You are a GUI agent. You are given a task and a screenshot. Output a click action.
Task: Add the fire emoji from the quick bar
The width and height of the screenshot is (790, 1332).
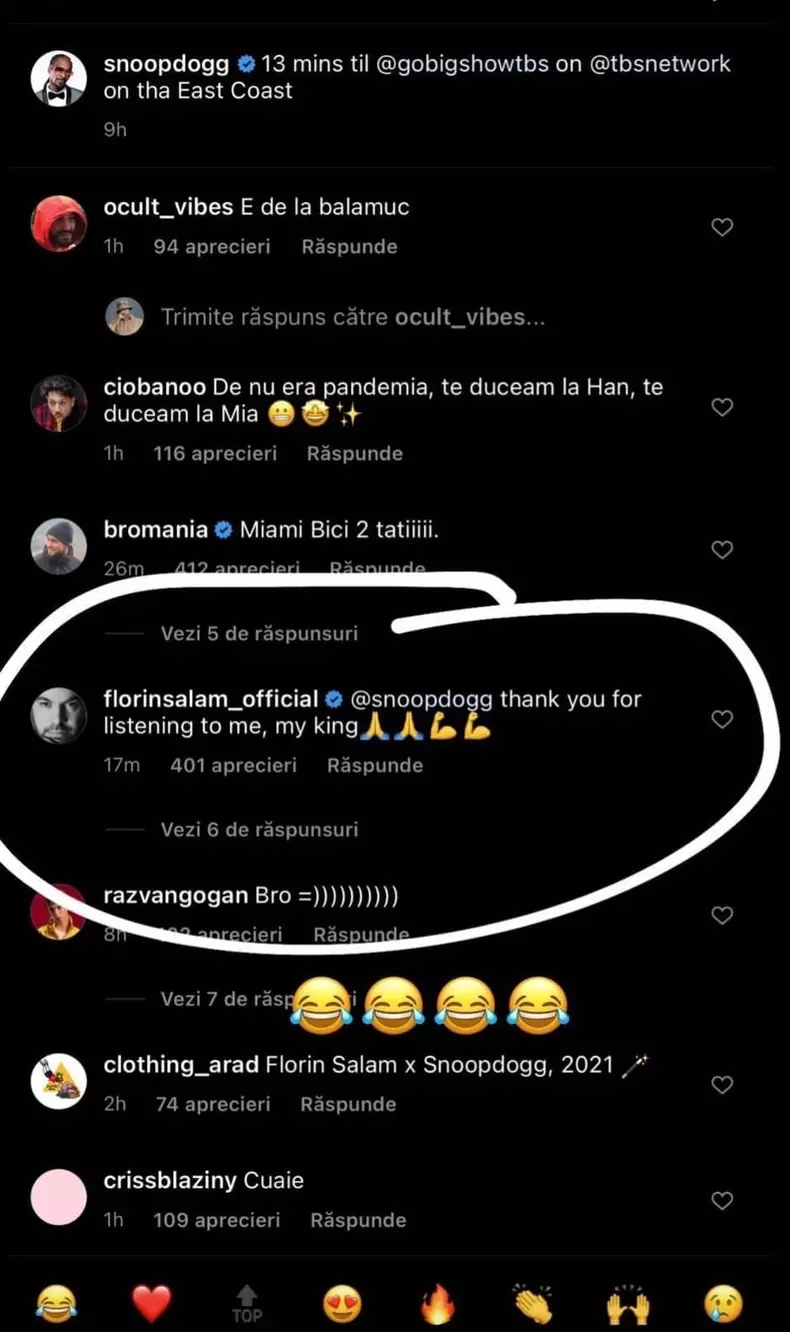437,1304
